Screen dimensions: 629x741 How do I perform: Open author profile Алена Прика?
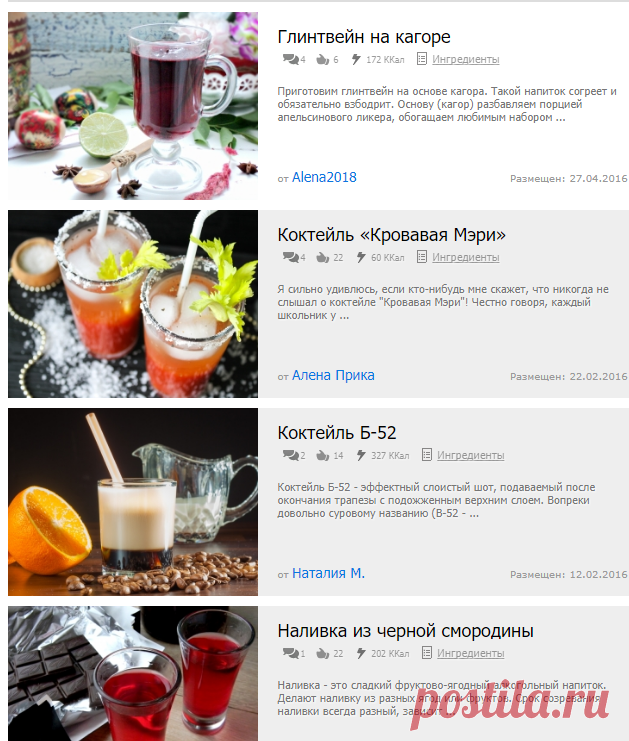click(x=333, y=375)
